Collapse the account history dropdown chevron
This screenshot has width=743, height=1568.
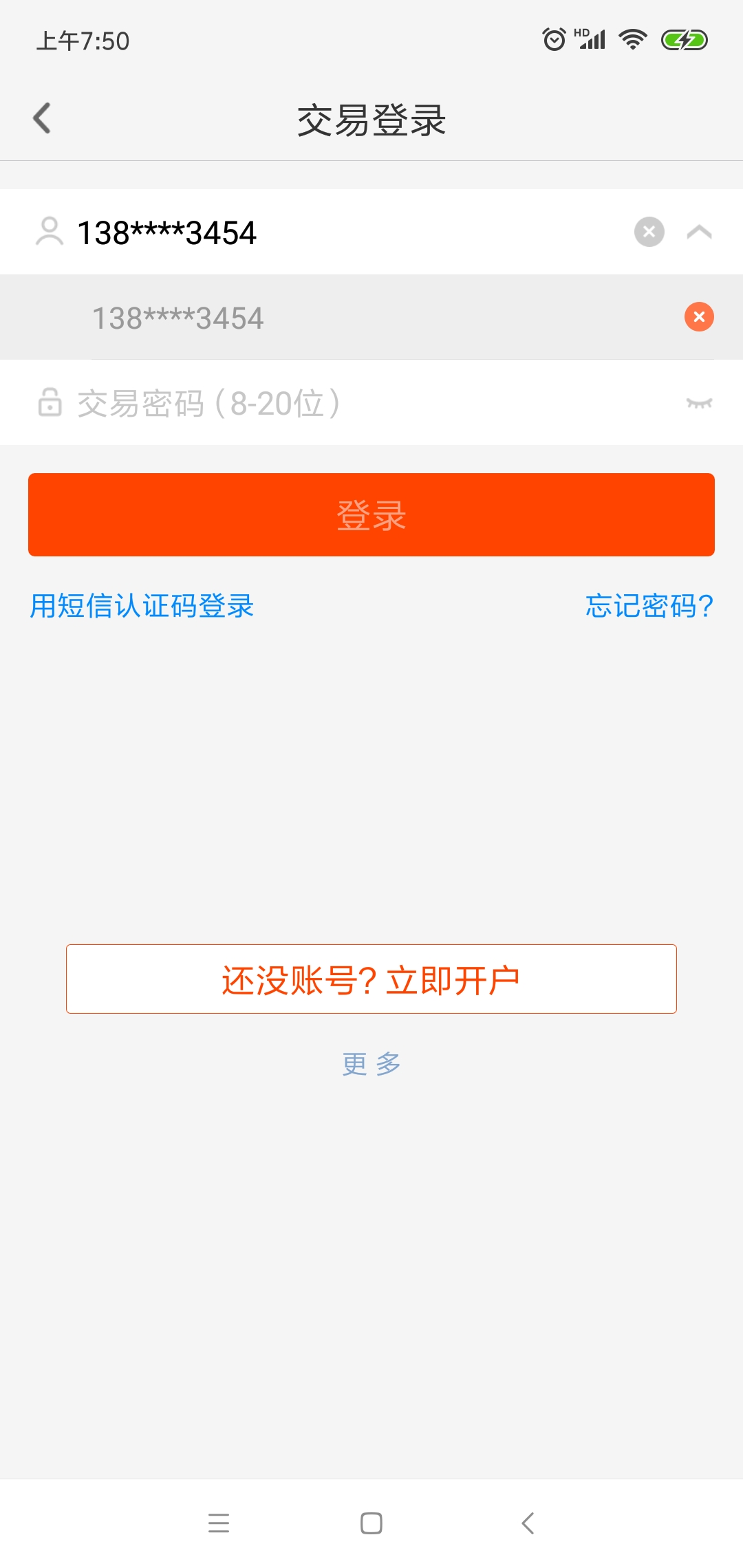(700, 232)
